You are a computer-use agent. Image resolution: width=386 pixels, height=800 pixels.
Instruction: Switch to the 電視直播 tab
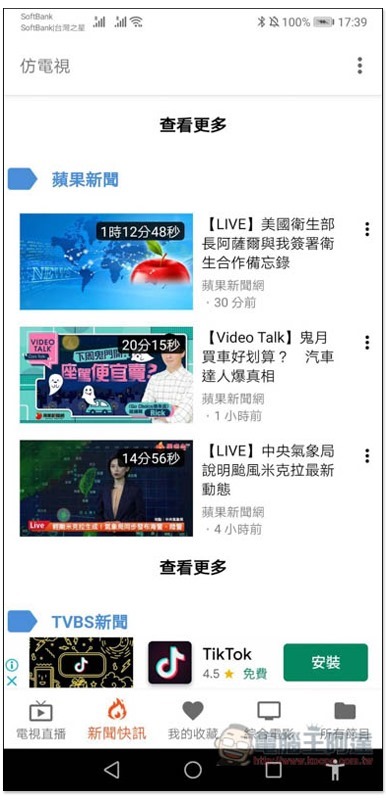[x=41, y=721]
